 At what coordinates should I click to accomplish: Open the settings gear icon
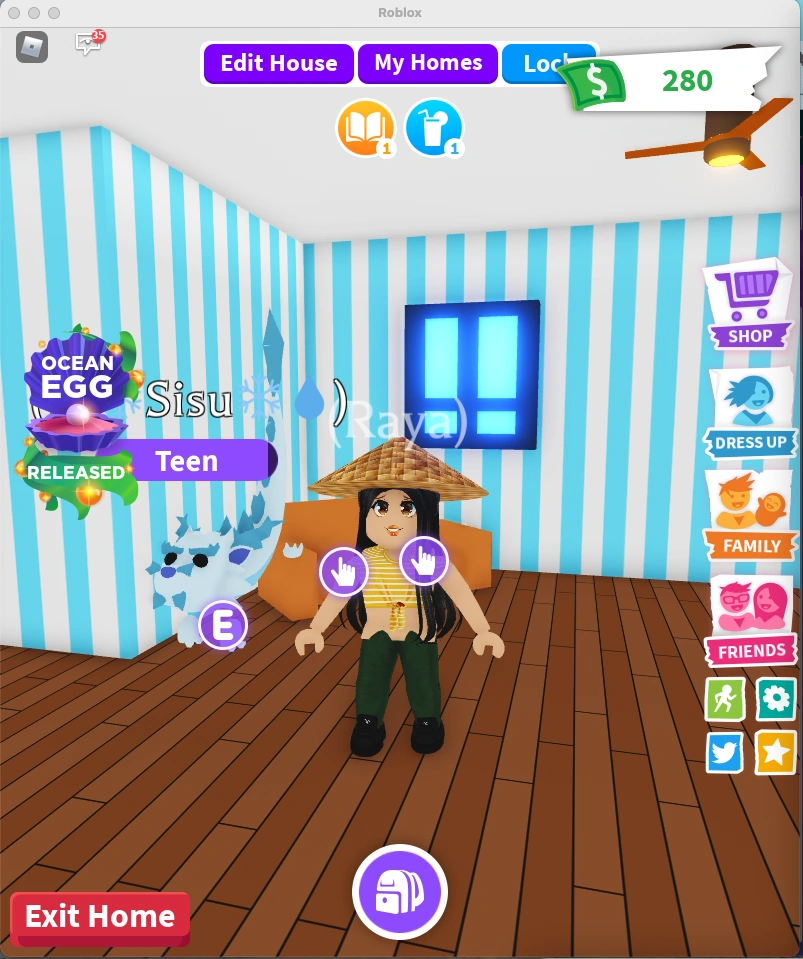point(776,699)
